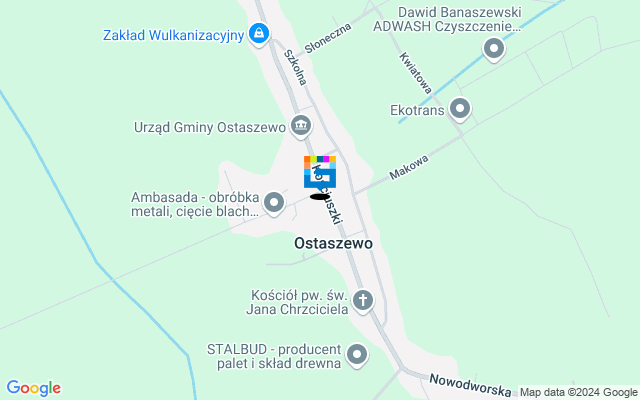Open the Google logo link
This screenshot has height=400, width=640.
click(33, 388)
